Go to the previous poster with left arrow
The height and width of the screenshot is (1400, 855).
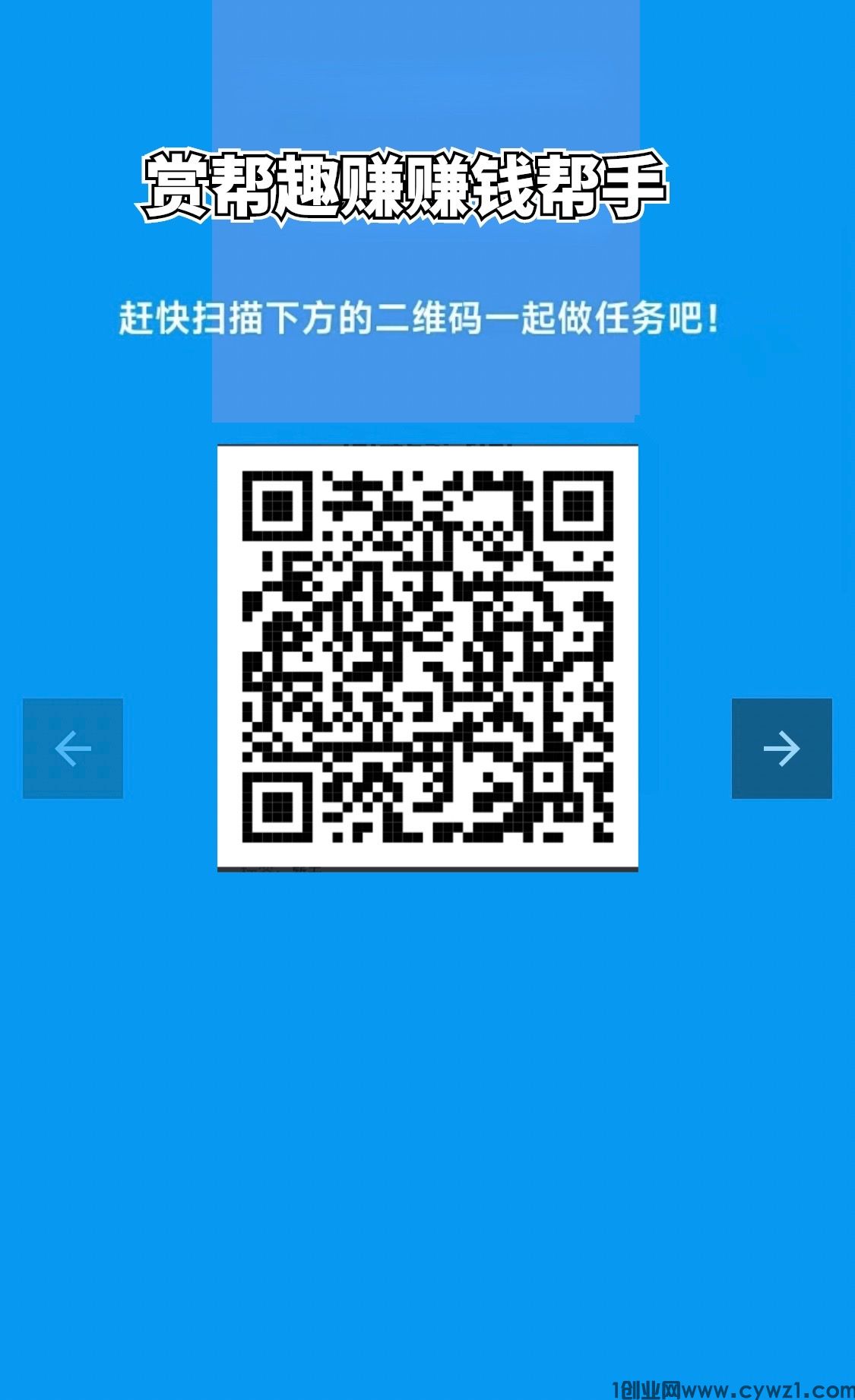point(73,748)
